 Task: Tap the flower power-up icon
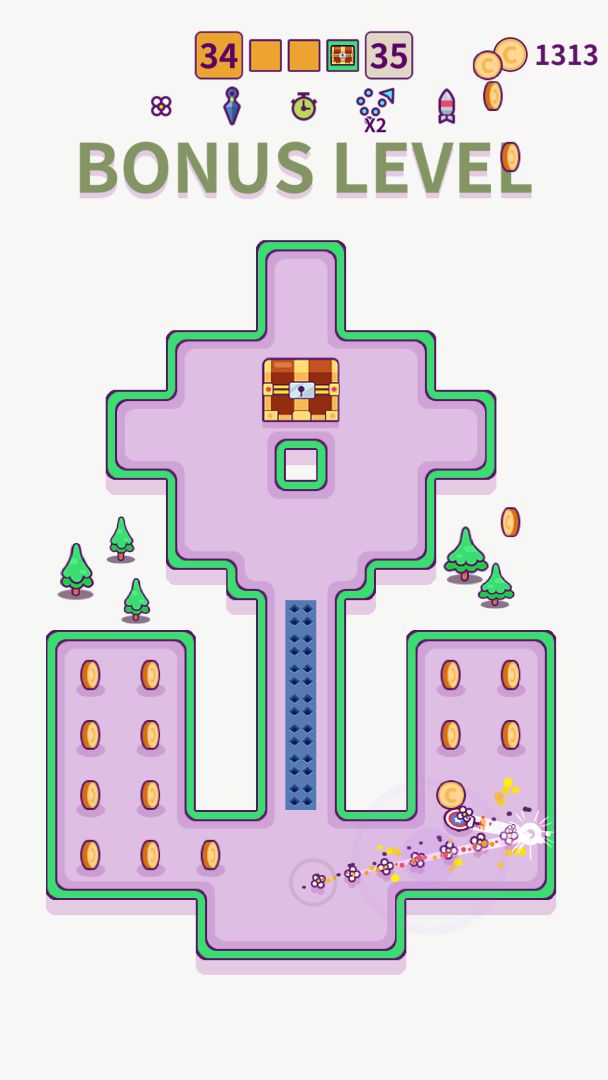pyautogui.click(x=161, y=106)
